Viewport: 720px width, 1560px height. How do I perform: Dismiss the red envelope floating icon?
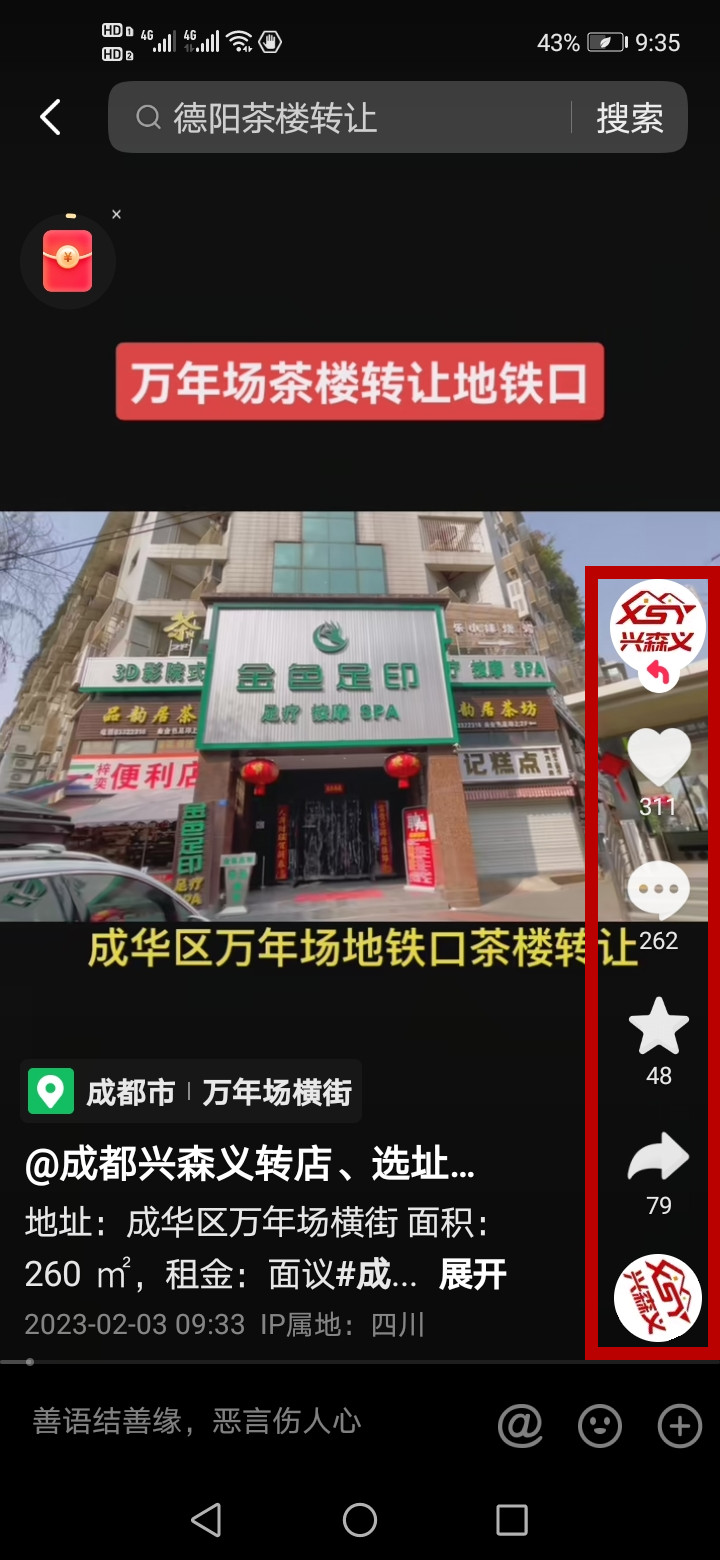point(117,215)
